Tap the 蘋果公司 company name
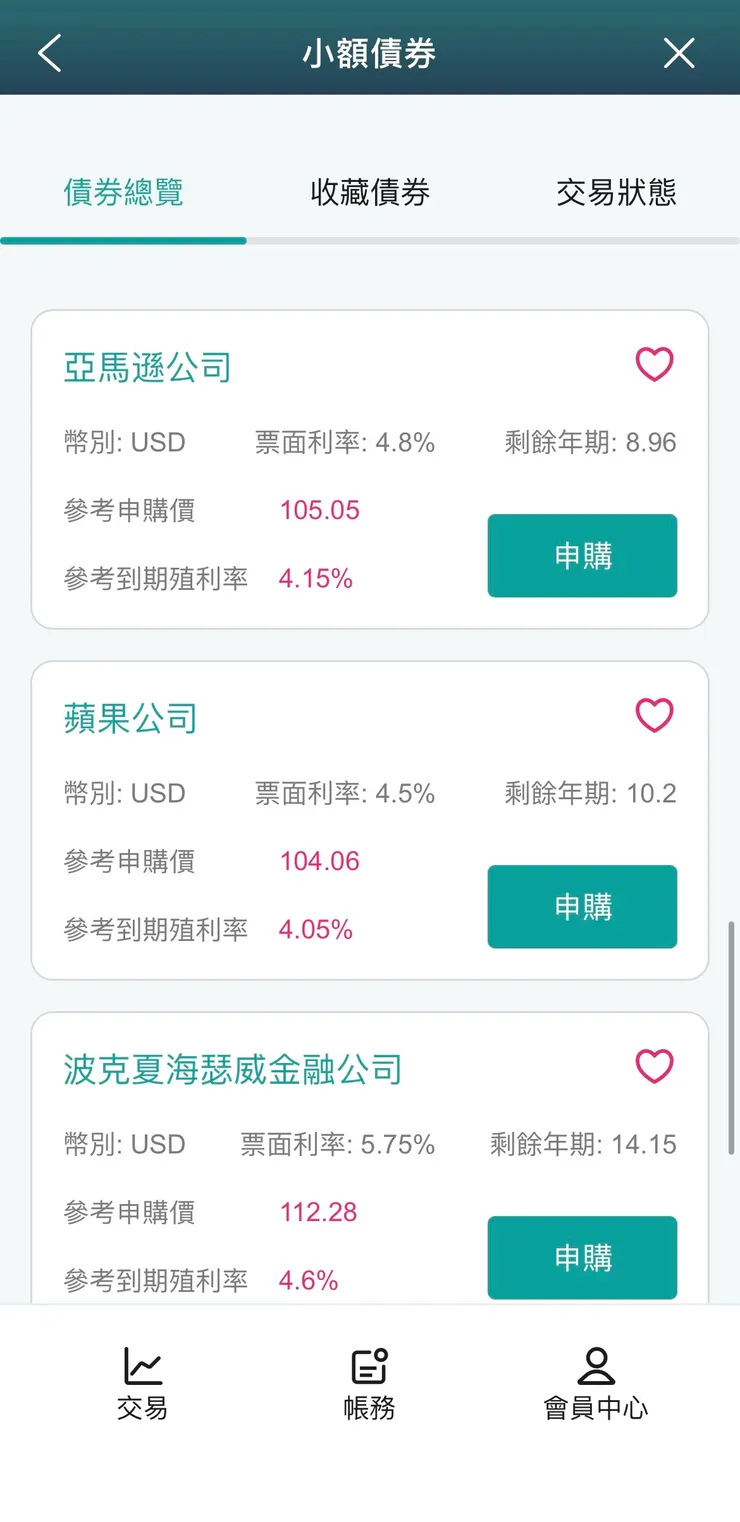 point(130,718)
